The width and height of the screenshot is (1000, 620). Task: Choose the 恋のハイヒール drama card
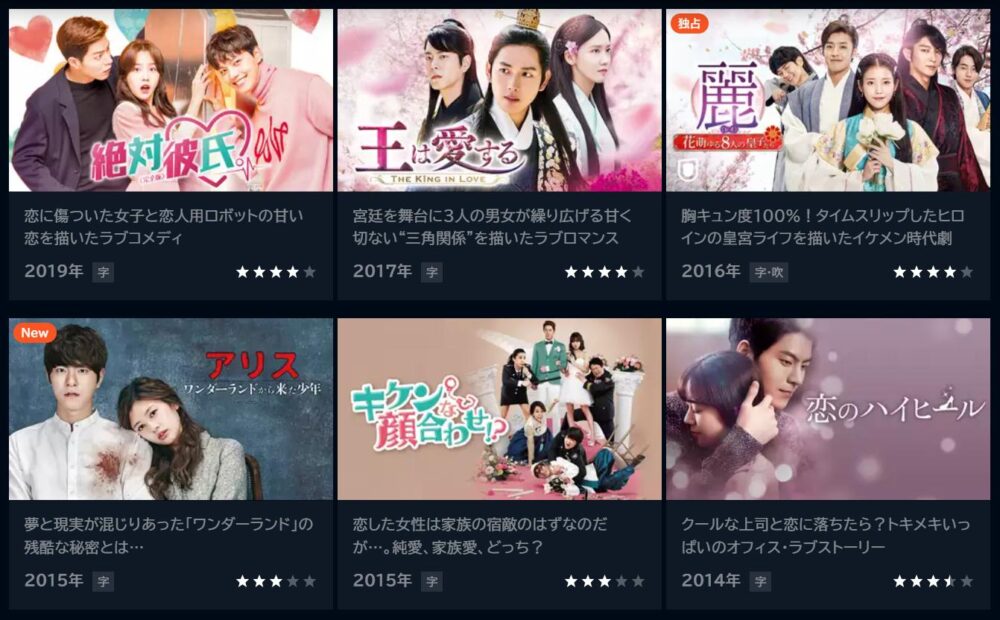pyautogui.click(x=827, y=409)
